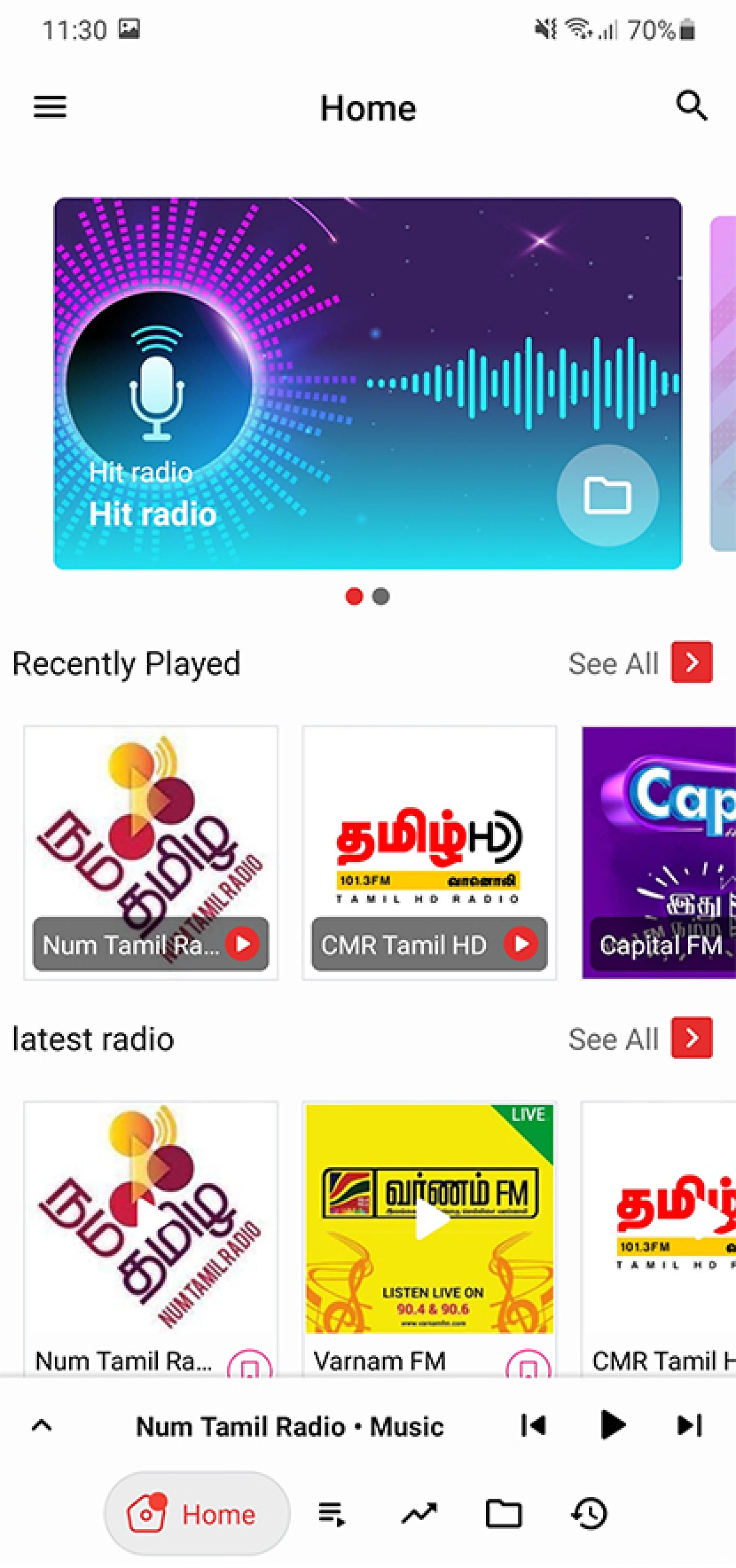The height and width of the screenshot is (1568, 736).
Task: Open the search icon
Action: point(691,107)
